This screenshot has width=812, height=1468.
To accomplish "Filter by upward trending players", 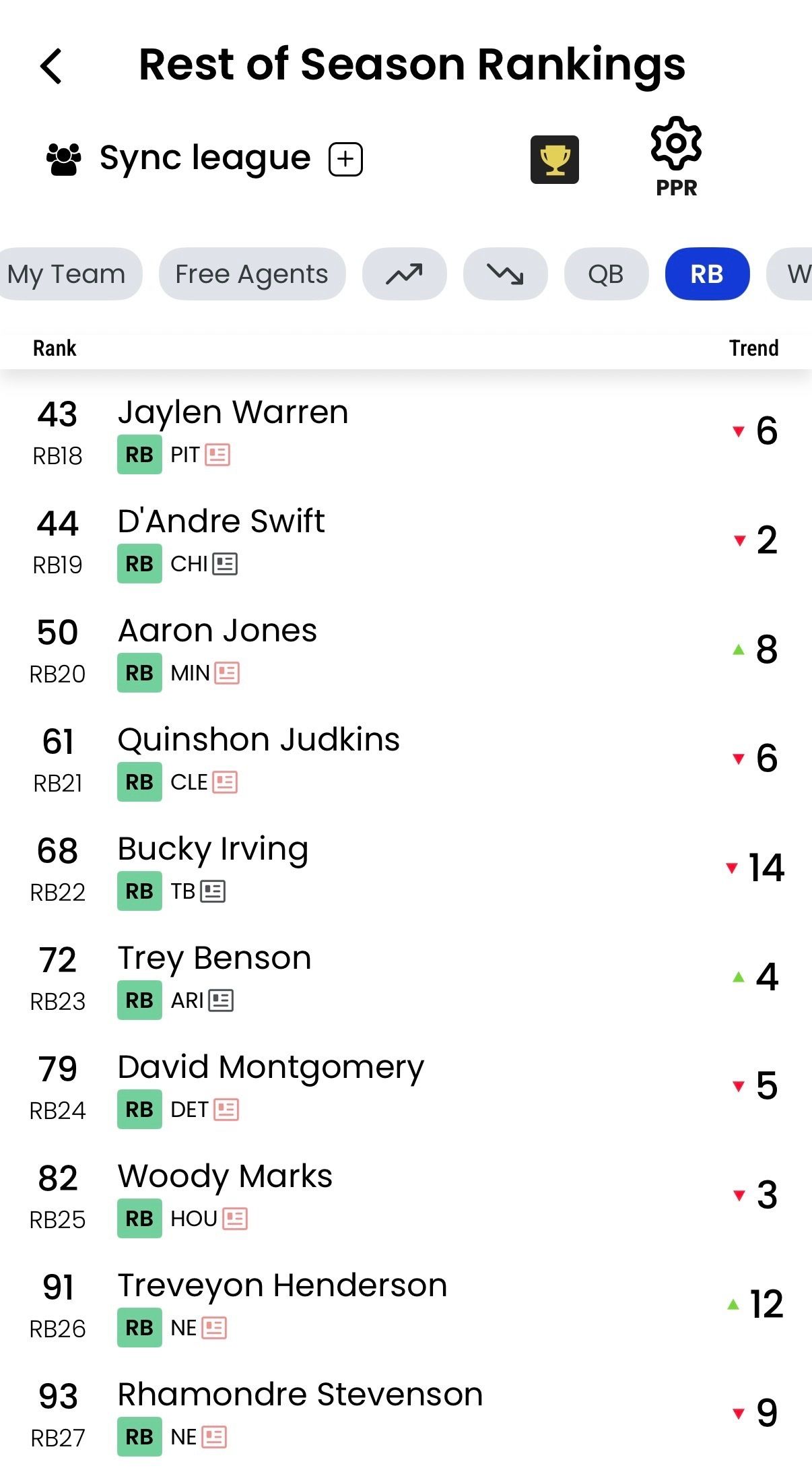I will (404, 274).
